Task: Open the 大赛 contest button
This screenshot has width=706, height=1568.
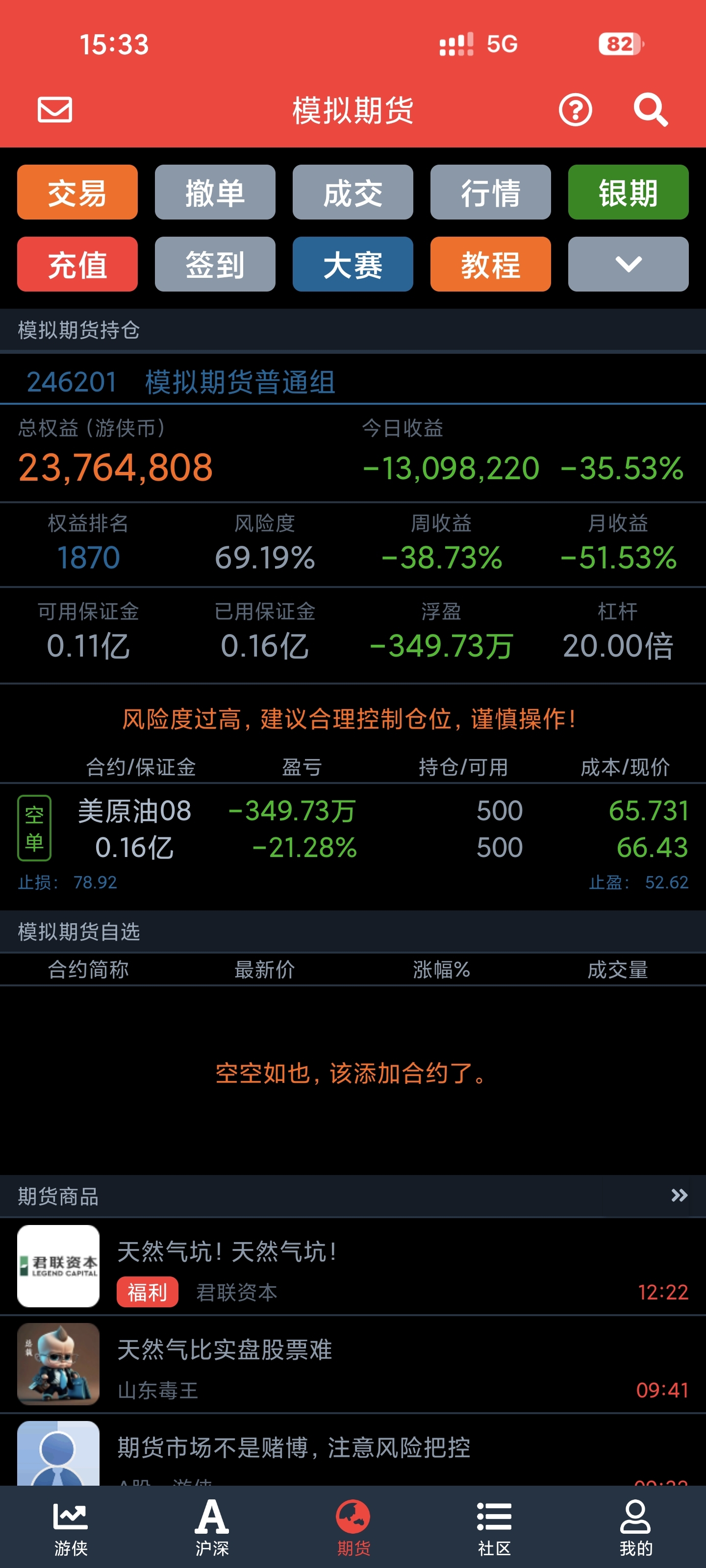Action: [353, 264]
